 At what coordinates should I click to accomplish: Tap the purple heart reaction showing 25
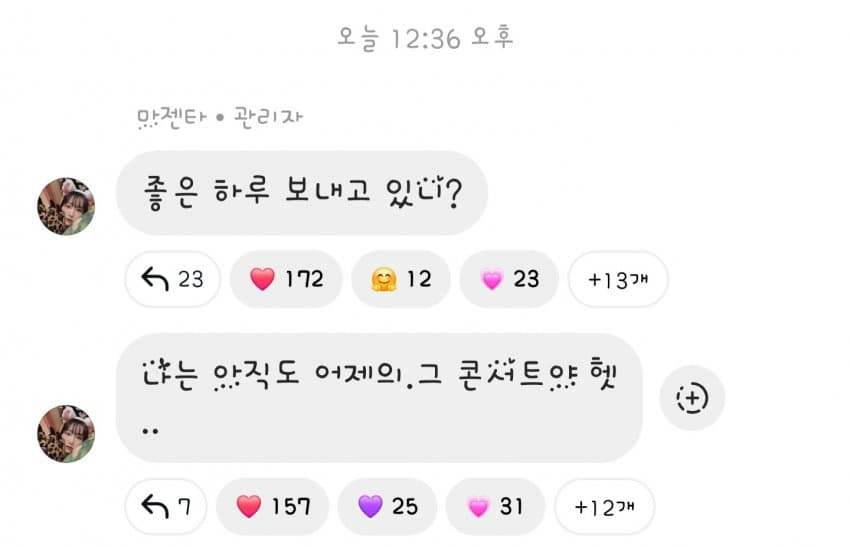(x=387, y=507)
